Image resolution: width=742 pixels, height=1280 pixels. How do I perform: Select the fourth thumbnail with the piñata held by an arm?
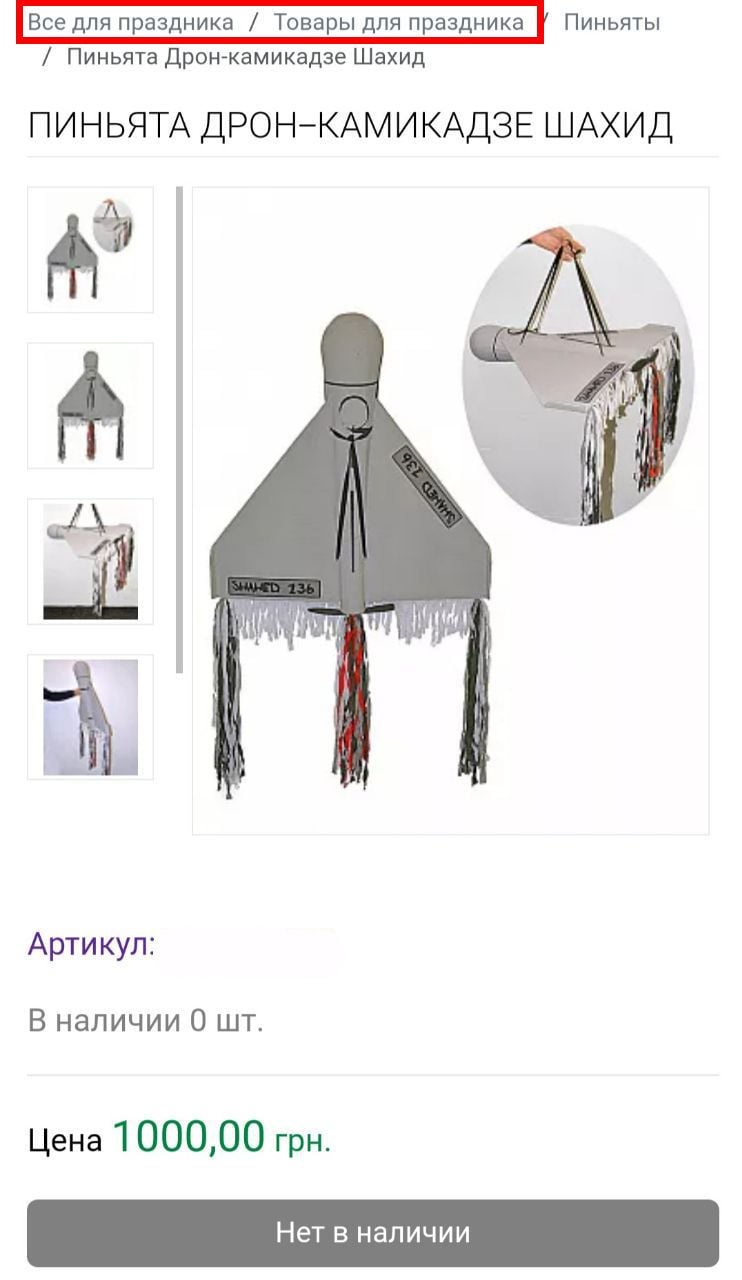(x=90, y=717)
